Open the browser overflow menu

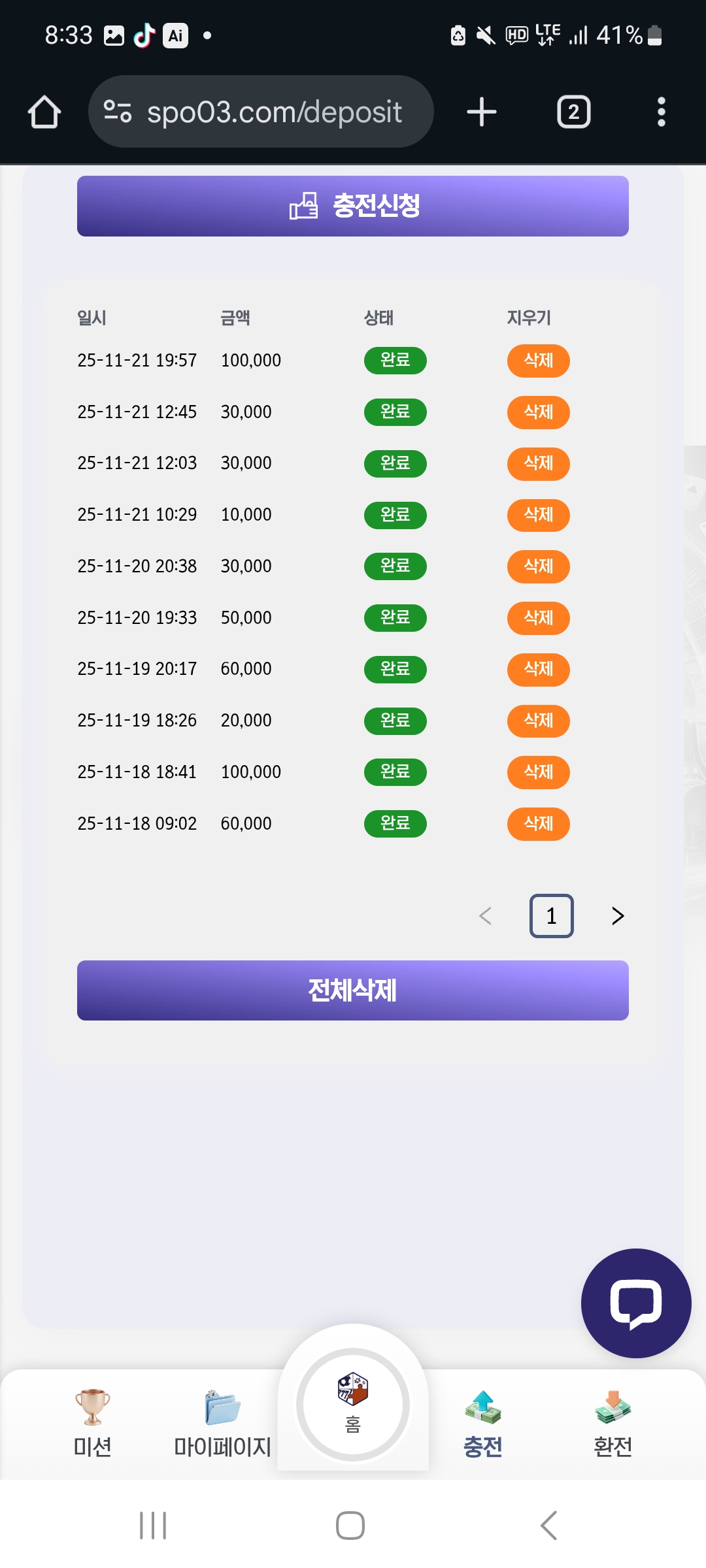click(661, 112)
